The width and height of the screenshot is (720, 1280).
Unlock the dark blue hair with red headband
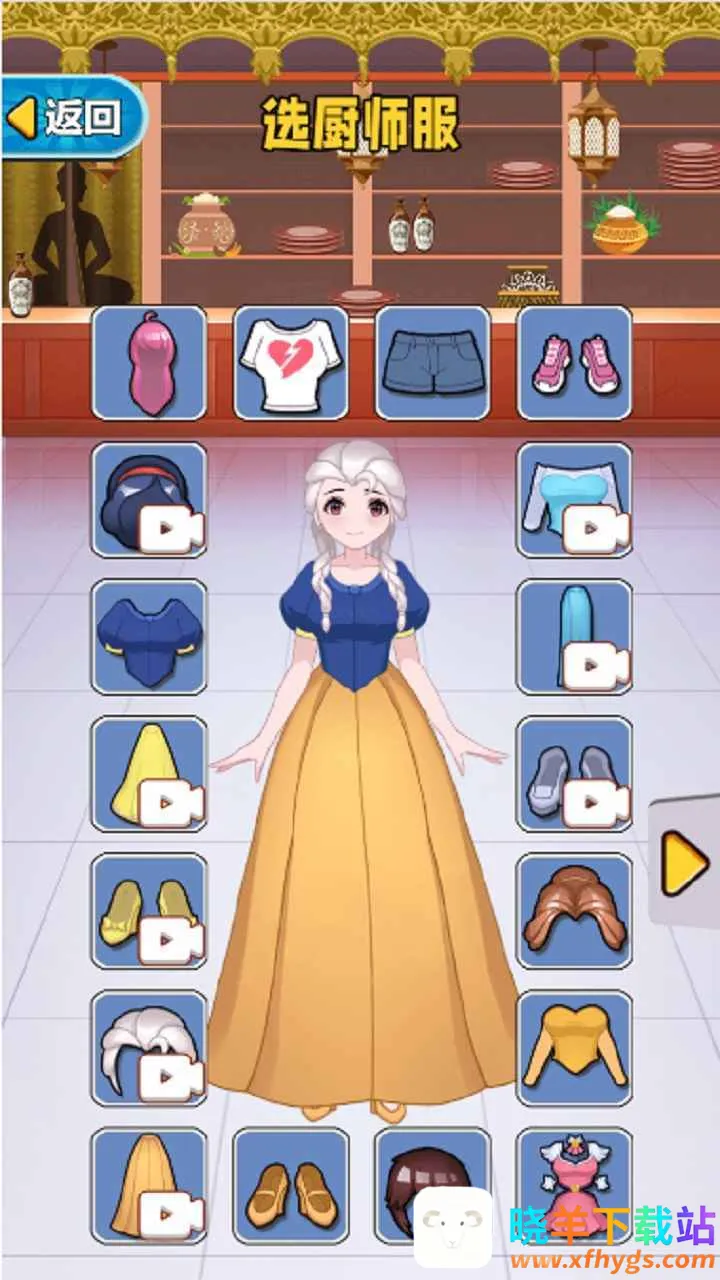point(149,499)
